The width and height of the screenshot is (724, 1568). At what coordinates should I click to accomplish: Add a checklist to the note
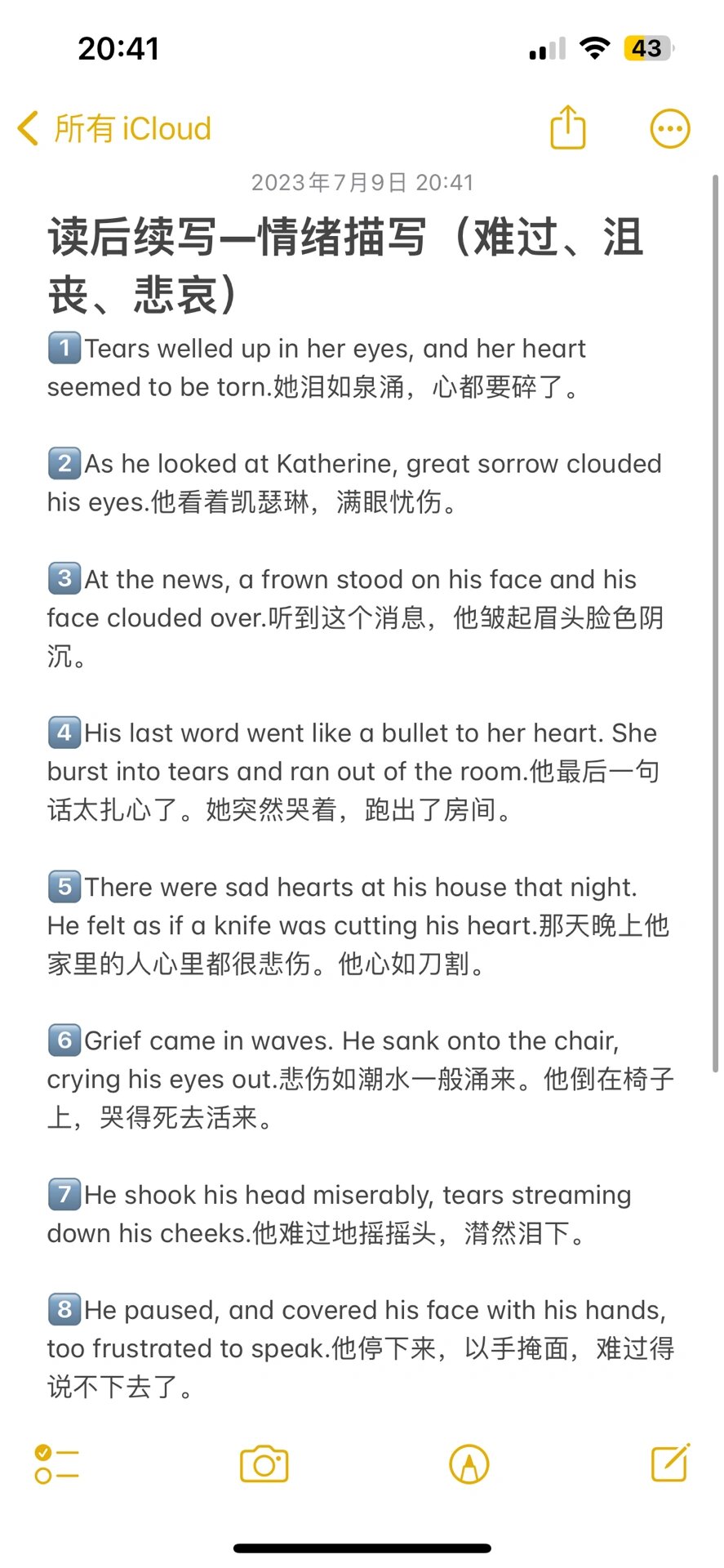[56, 1463]
